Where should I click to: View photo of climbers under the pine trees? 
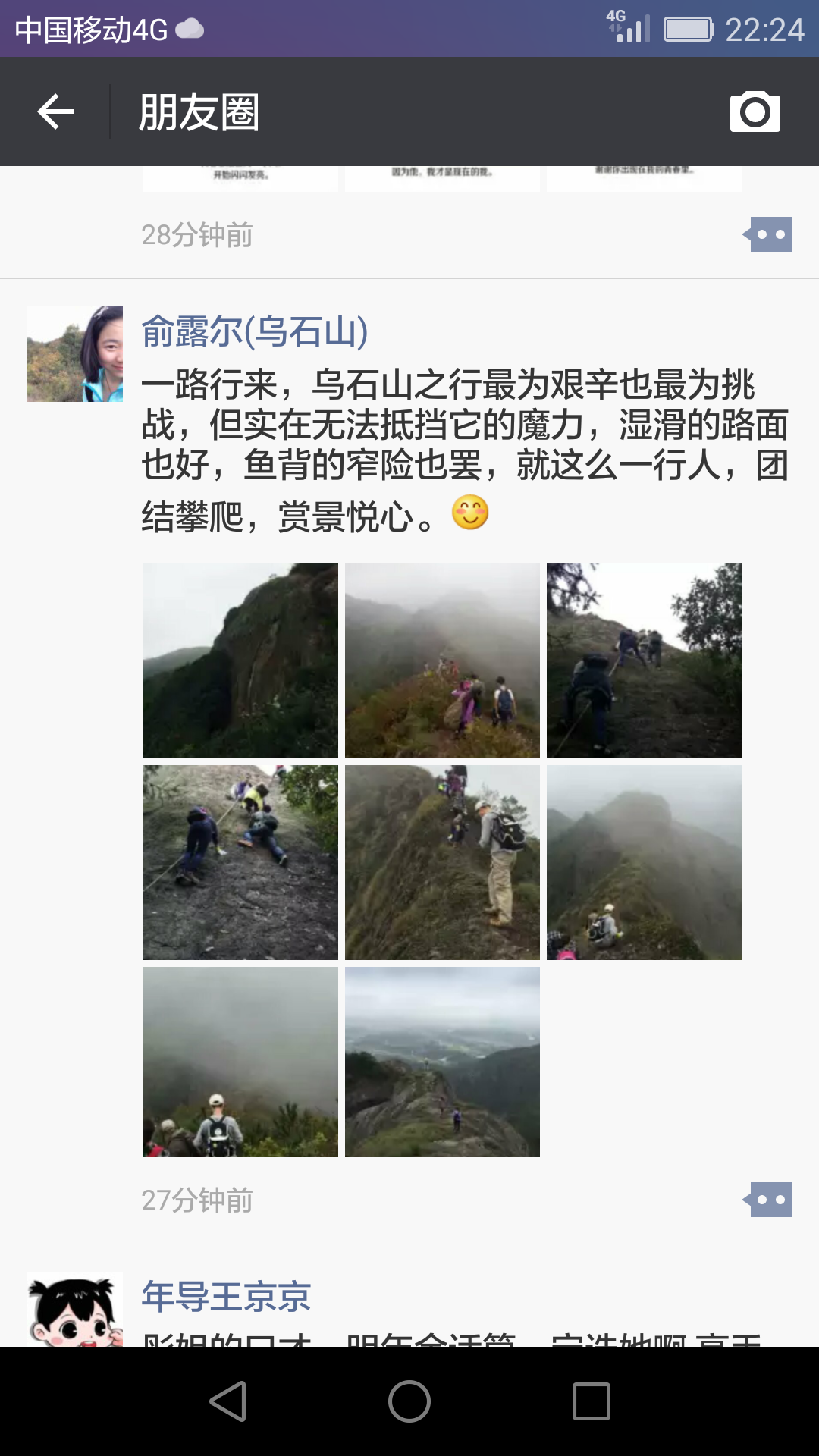click(x=644, y=661)
